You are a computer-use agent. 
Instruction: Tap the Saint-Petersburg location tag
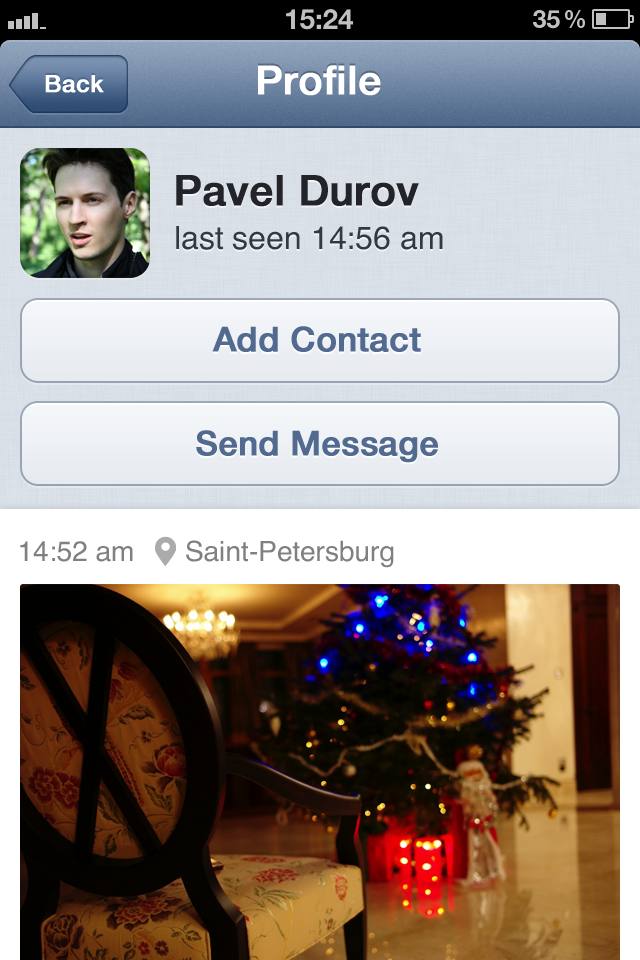(276, 551)
